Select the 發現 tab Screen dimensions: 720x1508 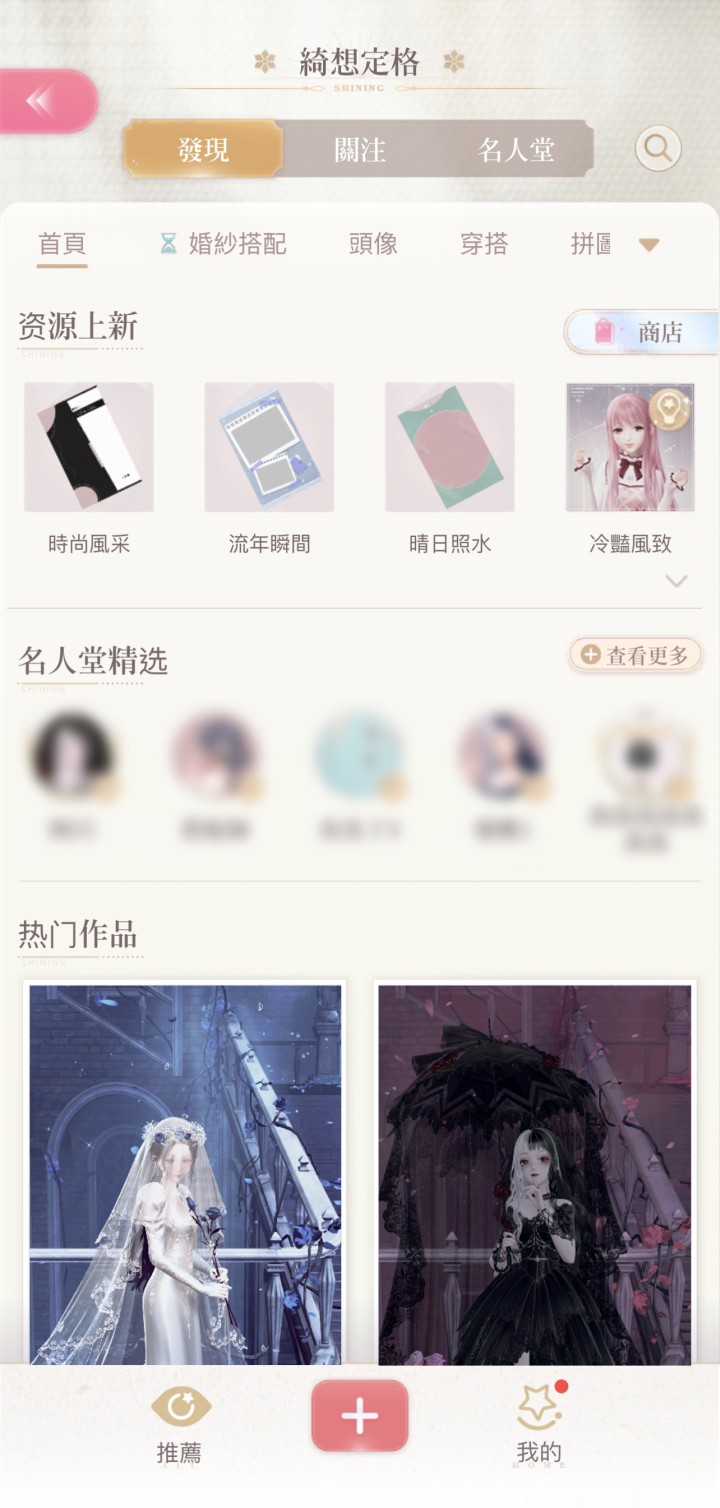tap(204, 150)
